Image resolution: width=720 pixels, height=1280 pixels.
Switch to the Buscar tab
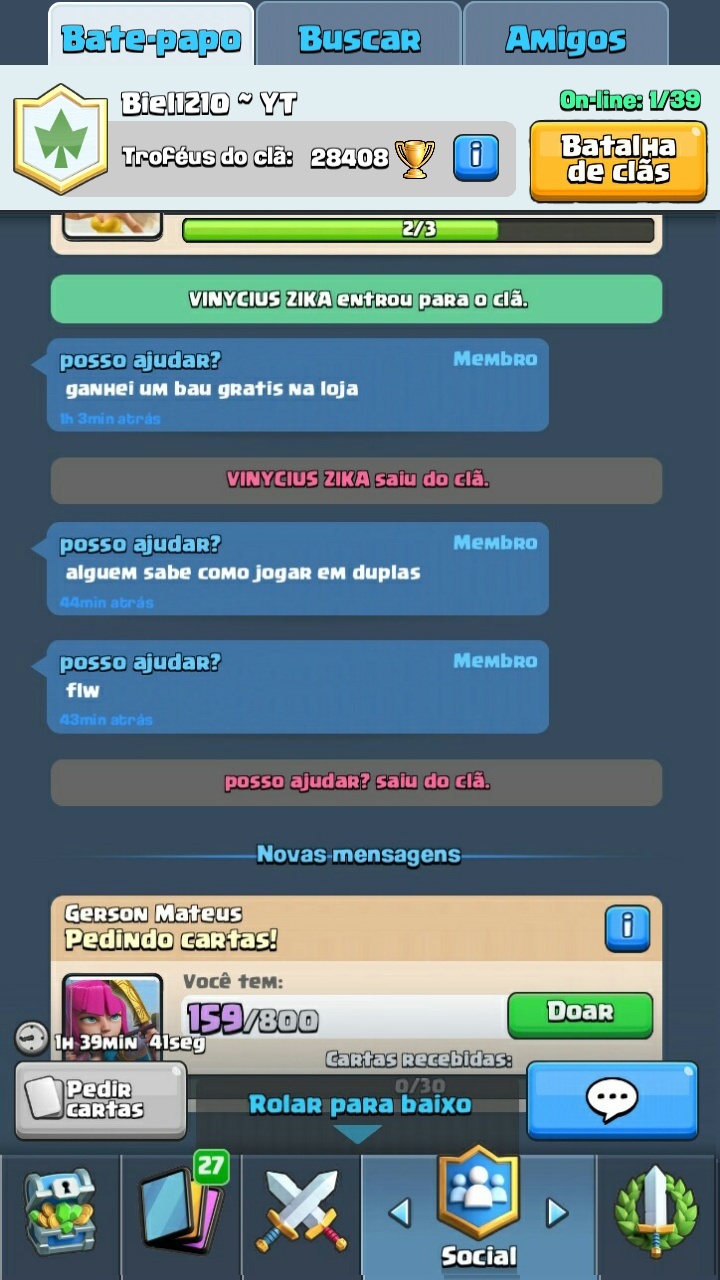pos(359,37)
